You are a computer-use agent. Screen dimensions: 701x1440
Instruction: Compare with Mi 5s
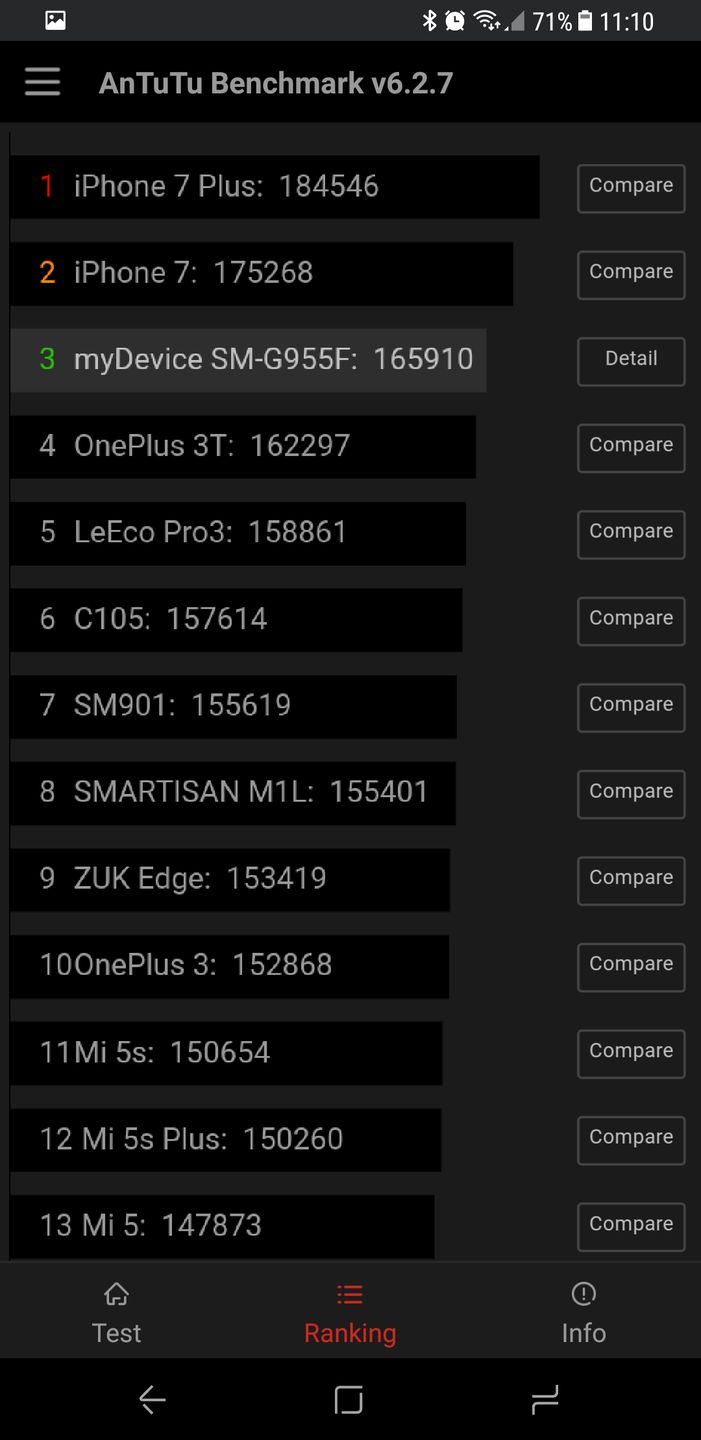[x=630, y=1053]
